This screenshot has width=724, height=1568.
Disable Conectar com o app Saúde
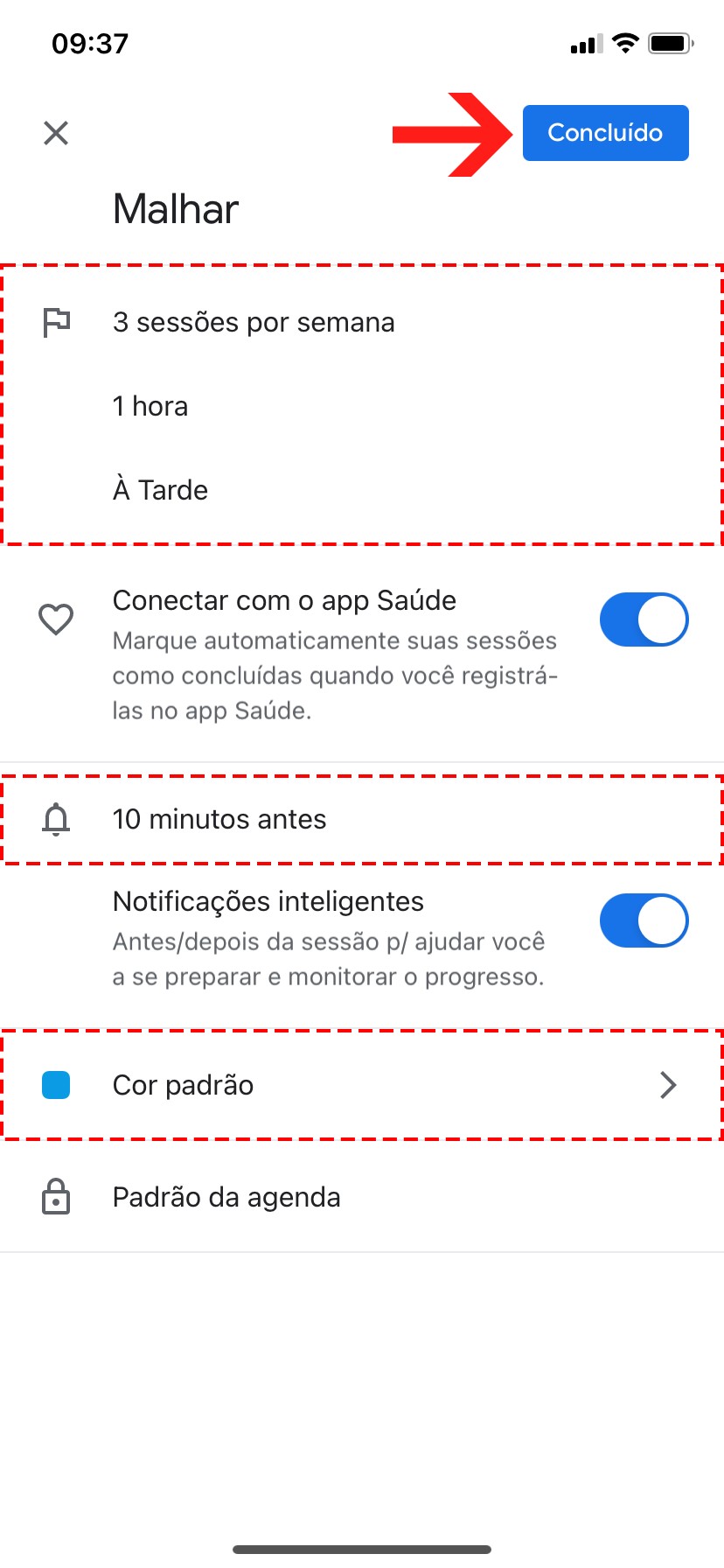pyautogui.click(x=644, y=620)
